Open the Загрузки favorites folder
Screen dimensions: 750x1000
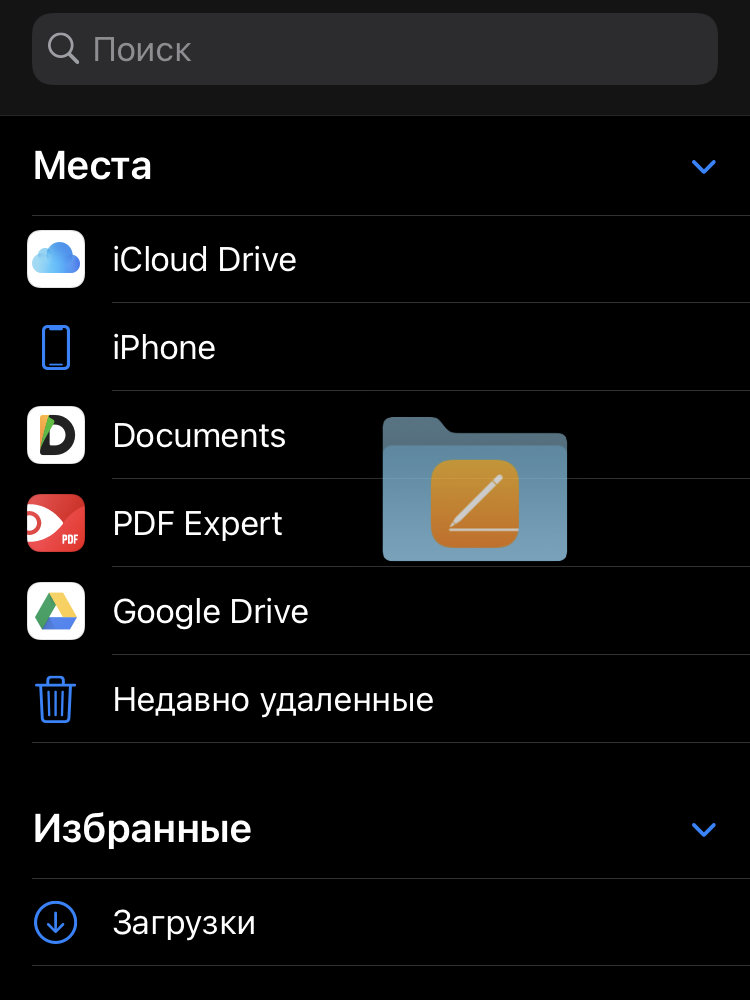(x=184, y=923)
